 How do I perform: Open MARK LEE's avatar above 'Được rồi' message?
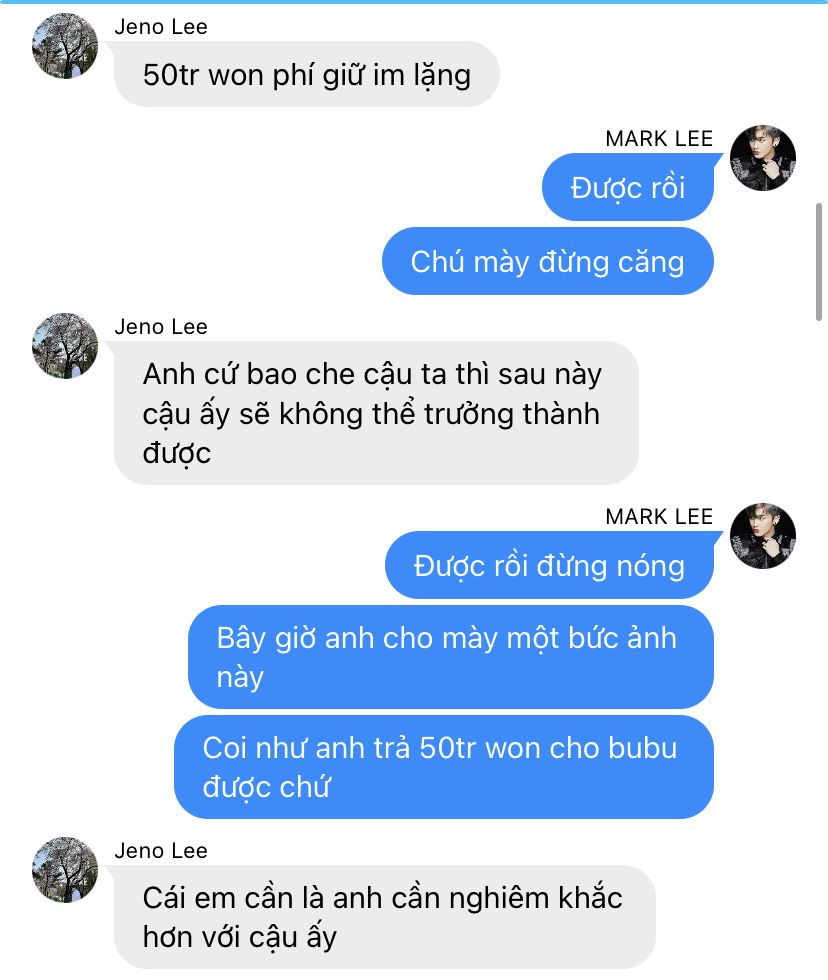coord(763,159)
